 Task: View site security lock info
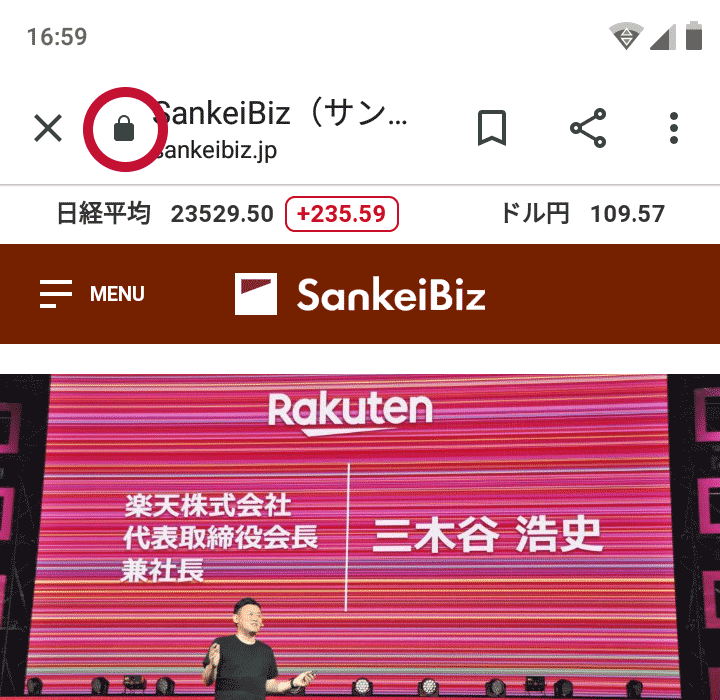pyautogui.click(x=124, y=128)
